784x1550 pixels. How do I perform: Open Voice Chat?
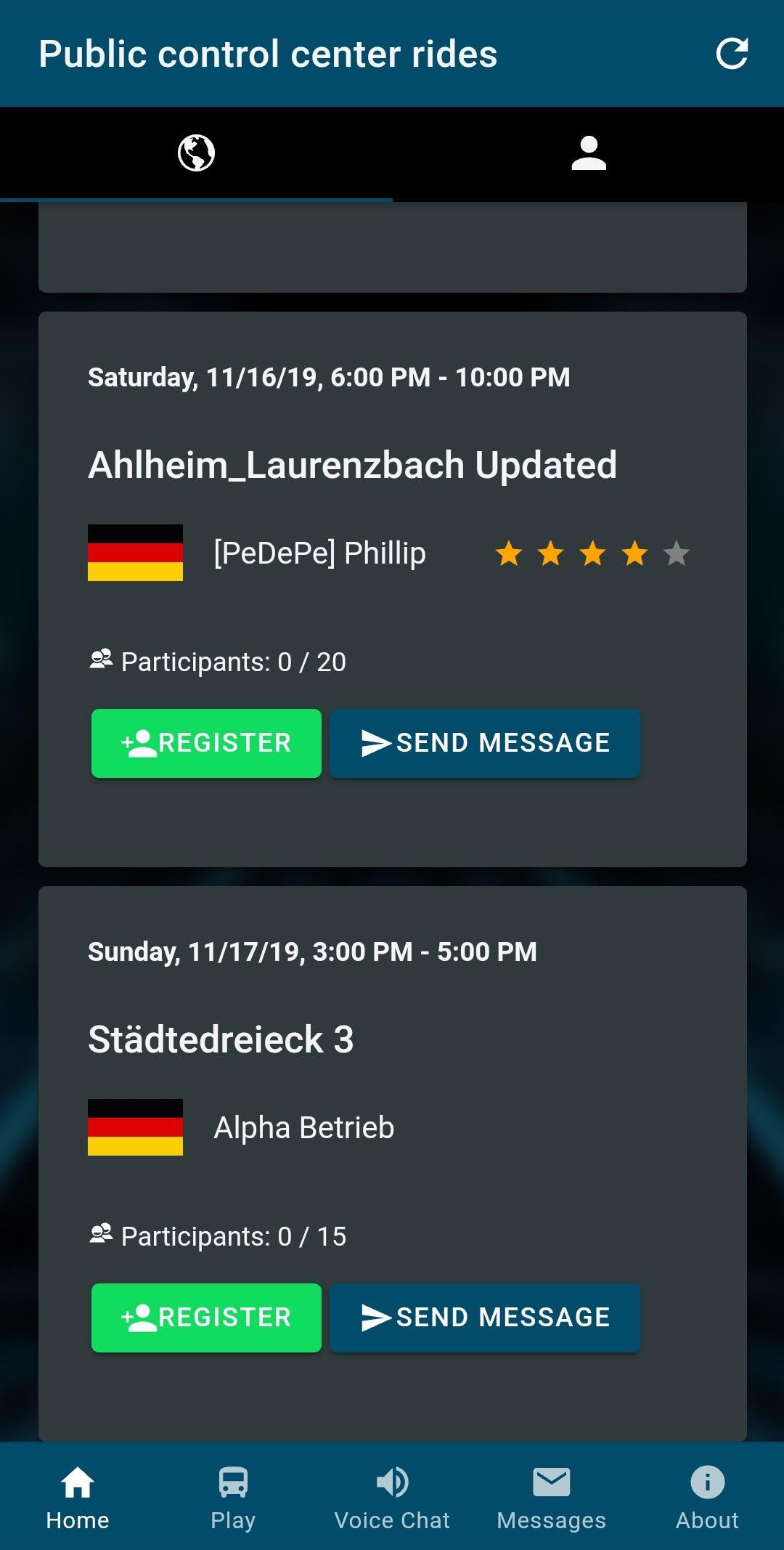(x=392, y=1498)
